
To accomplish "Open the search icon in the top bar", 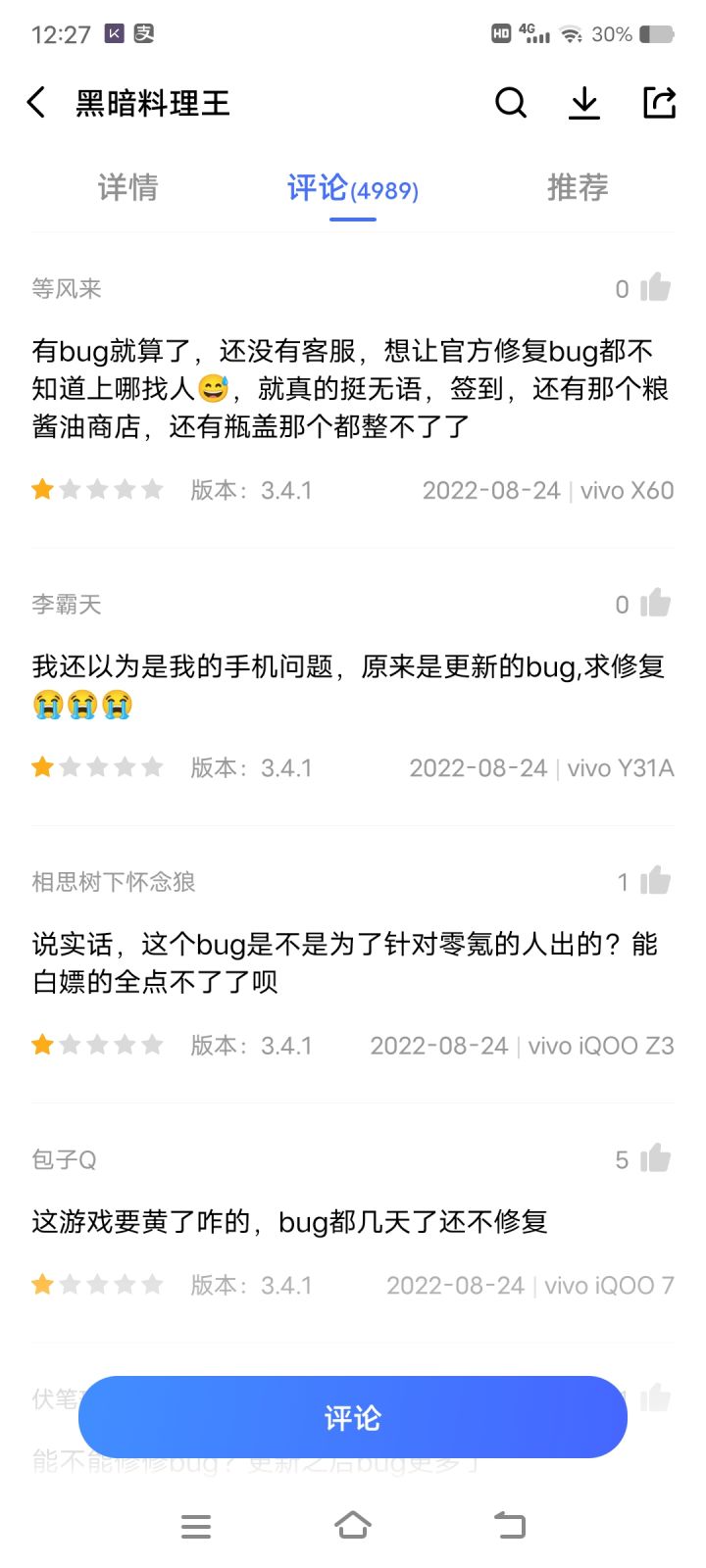I will 511,102.
